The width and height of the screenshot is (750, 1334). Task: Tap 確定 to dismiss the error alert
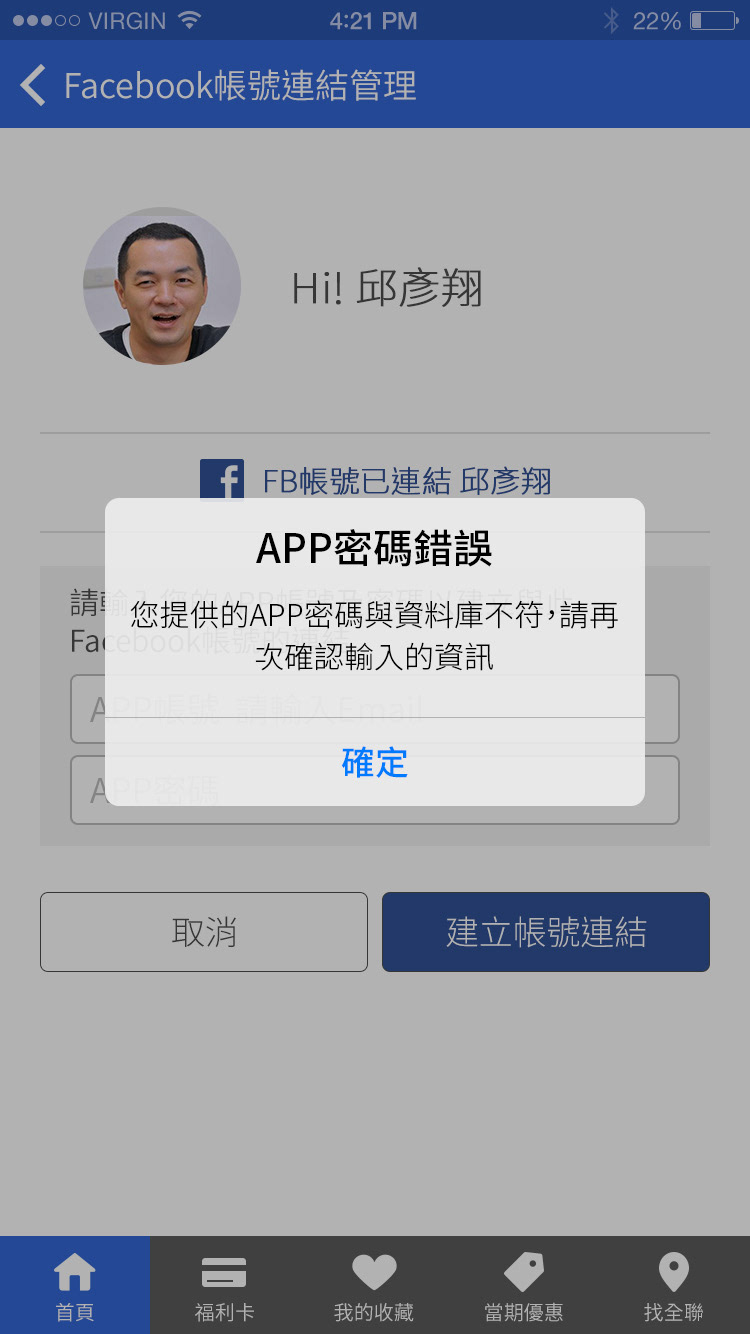(x=375, y=762)
